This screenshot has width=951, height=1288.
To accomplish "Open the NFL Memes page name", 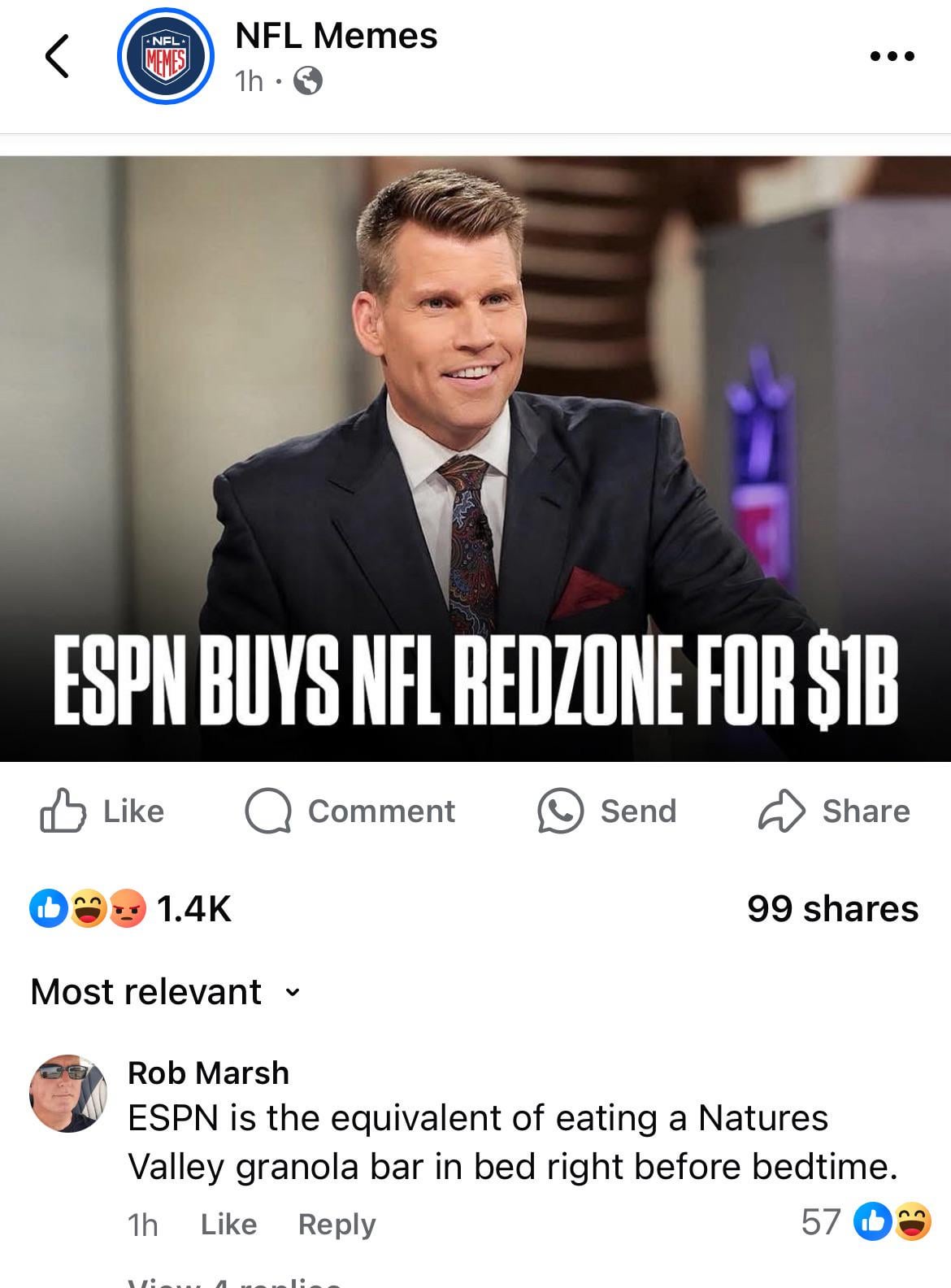I will coord(336,36).
